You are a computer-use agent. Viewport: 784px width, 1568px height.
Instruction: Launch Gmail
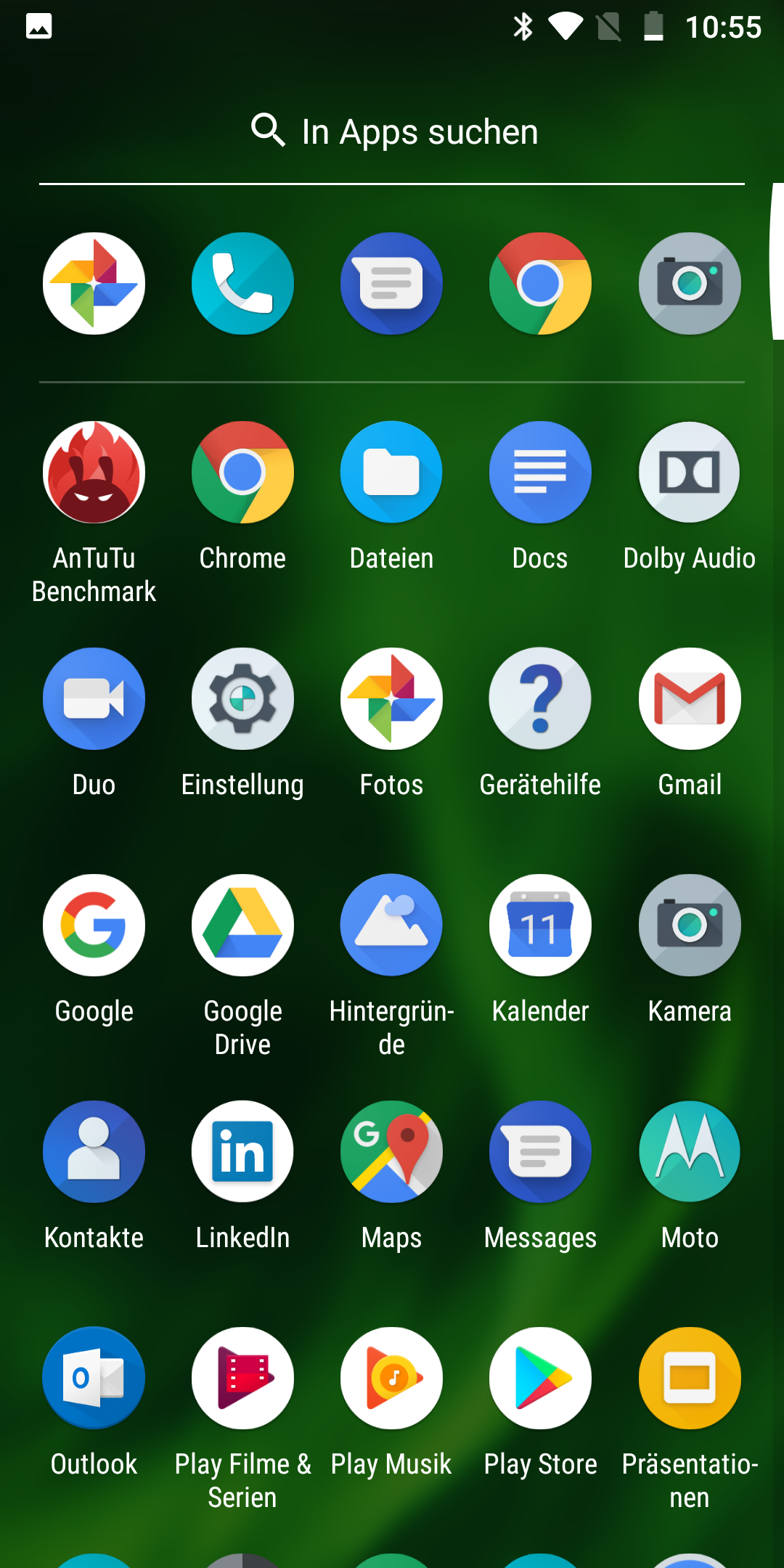(689, 699)
